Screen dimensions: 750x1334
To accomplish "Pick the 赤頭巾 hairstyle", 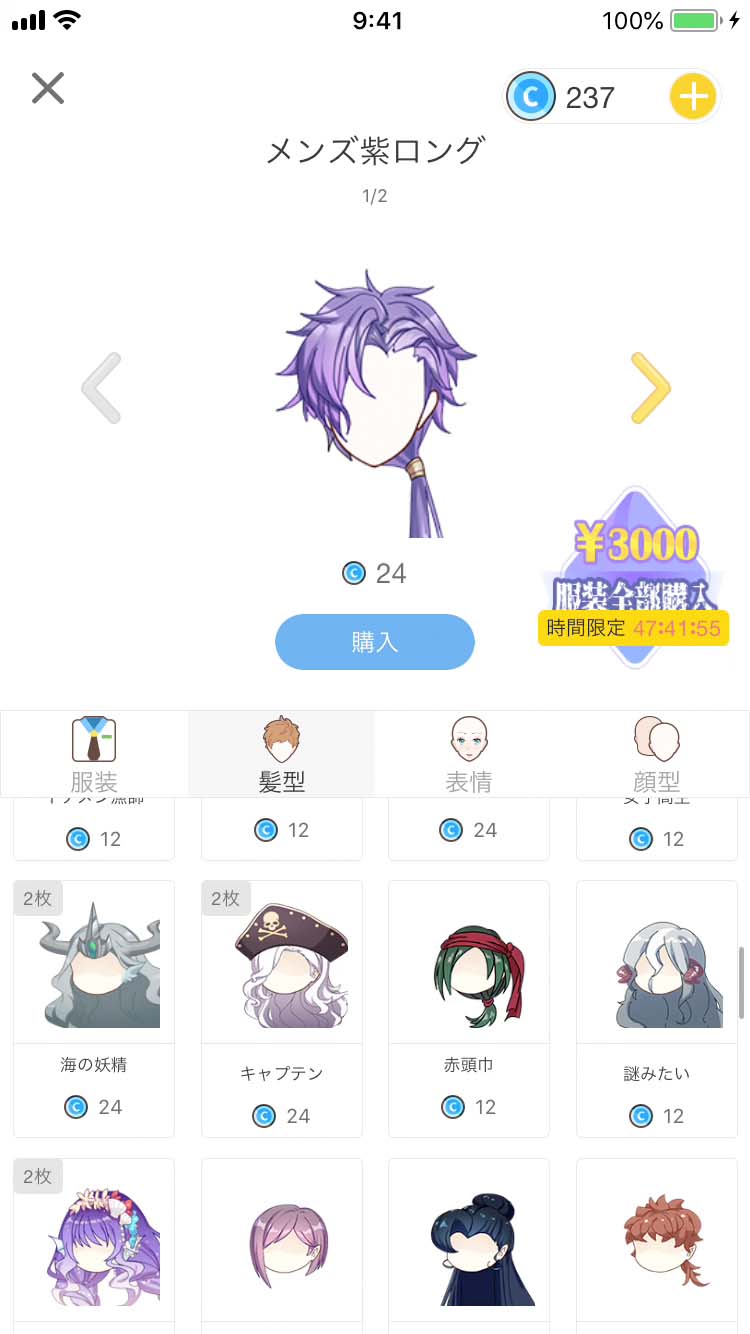I will coord(468,1008).
